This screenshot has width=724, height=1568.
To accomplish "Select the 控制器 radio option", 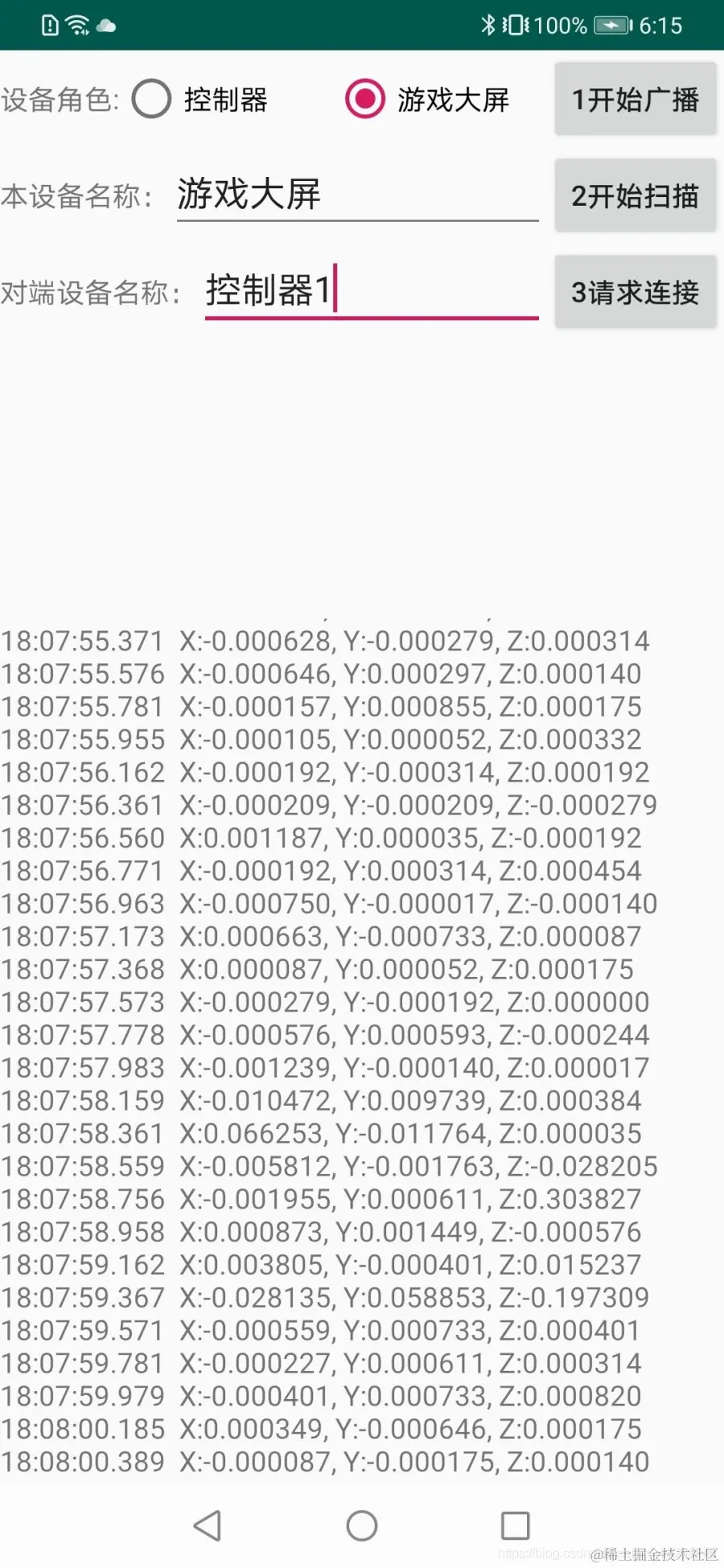I will (152, 100).
